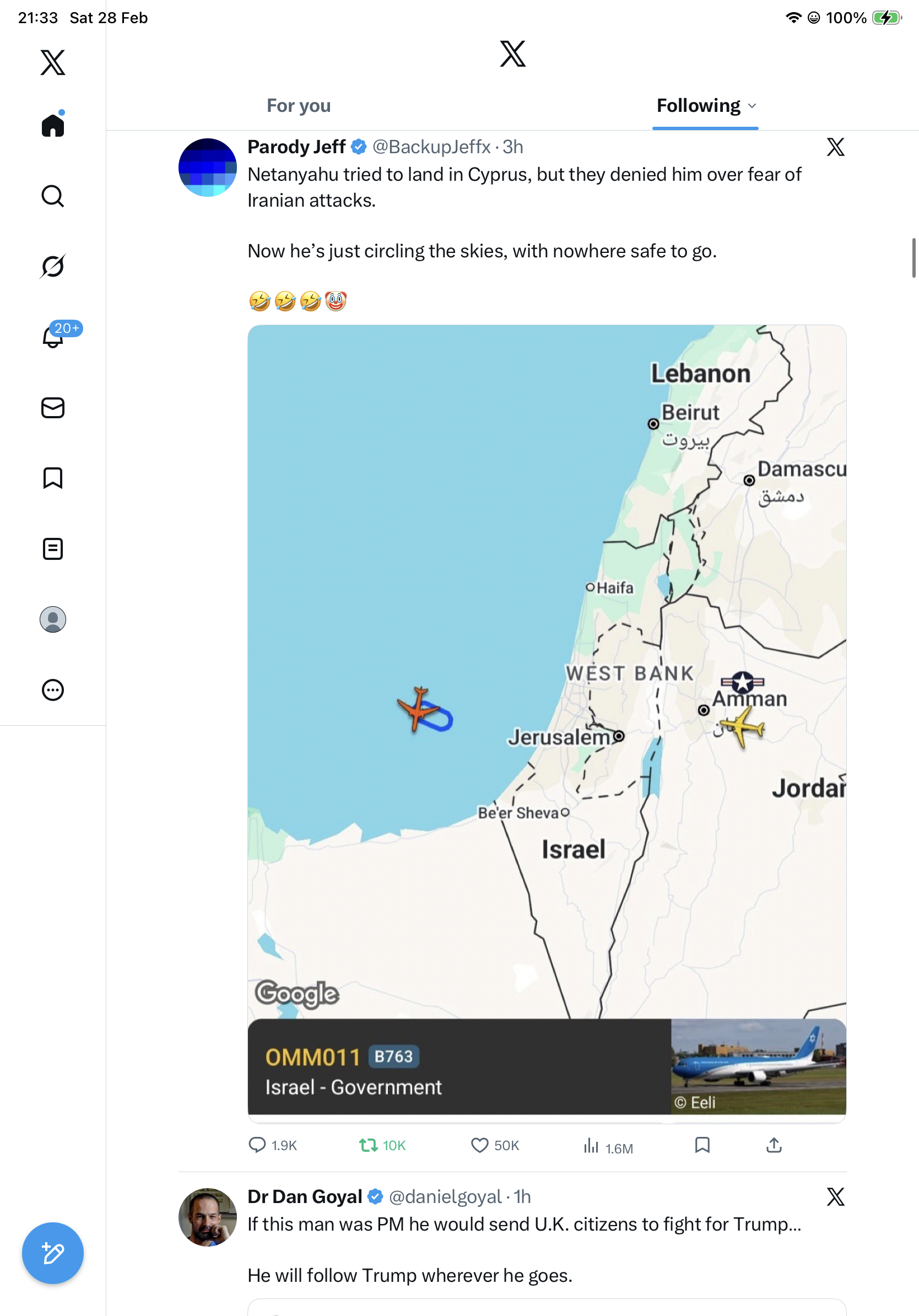
Task: Open the notifications bell
Action: (x=53, y=337)
